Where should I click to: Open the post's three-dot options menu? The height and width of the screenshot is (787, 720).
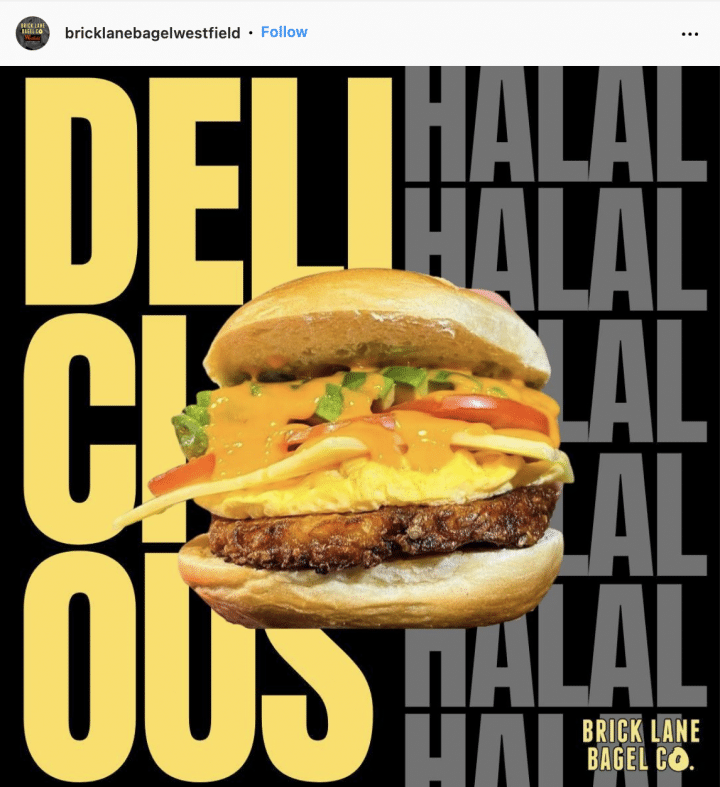point(689,34)
